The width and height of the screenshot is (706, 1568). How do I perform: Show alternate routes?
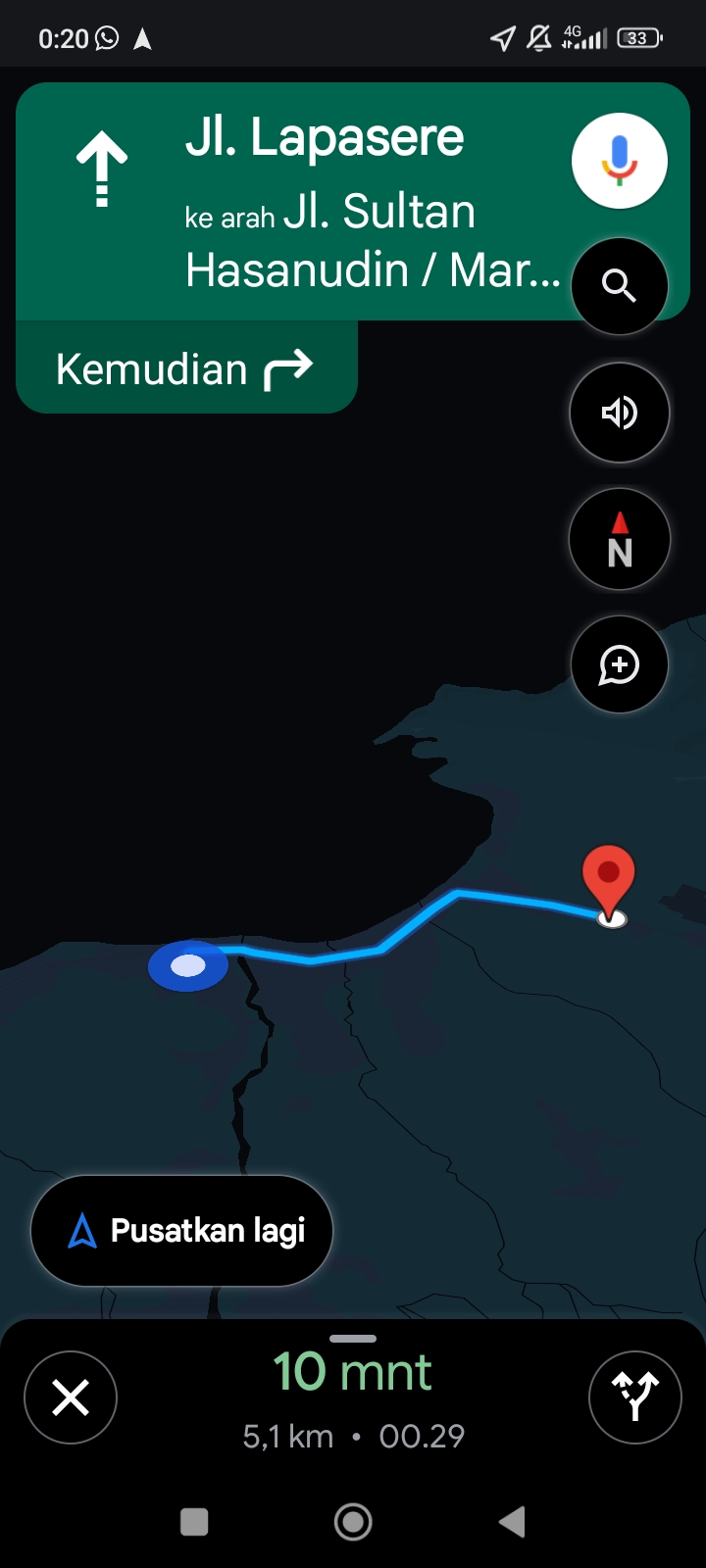(635, 1397)
